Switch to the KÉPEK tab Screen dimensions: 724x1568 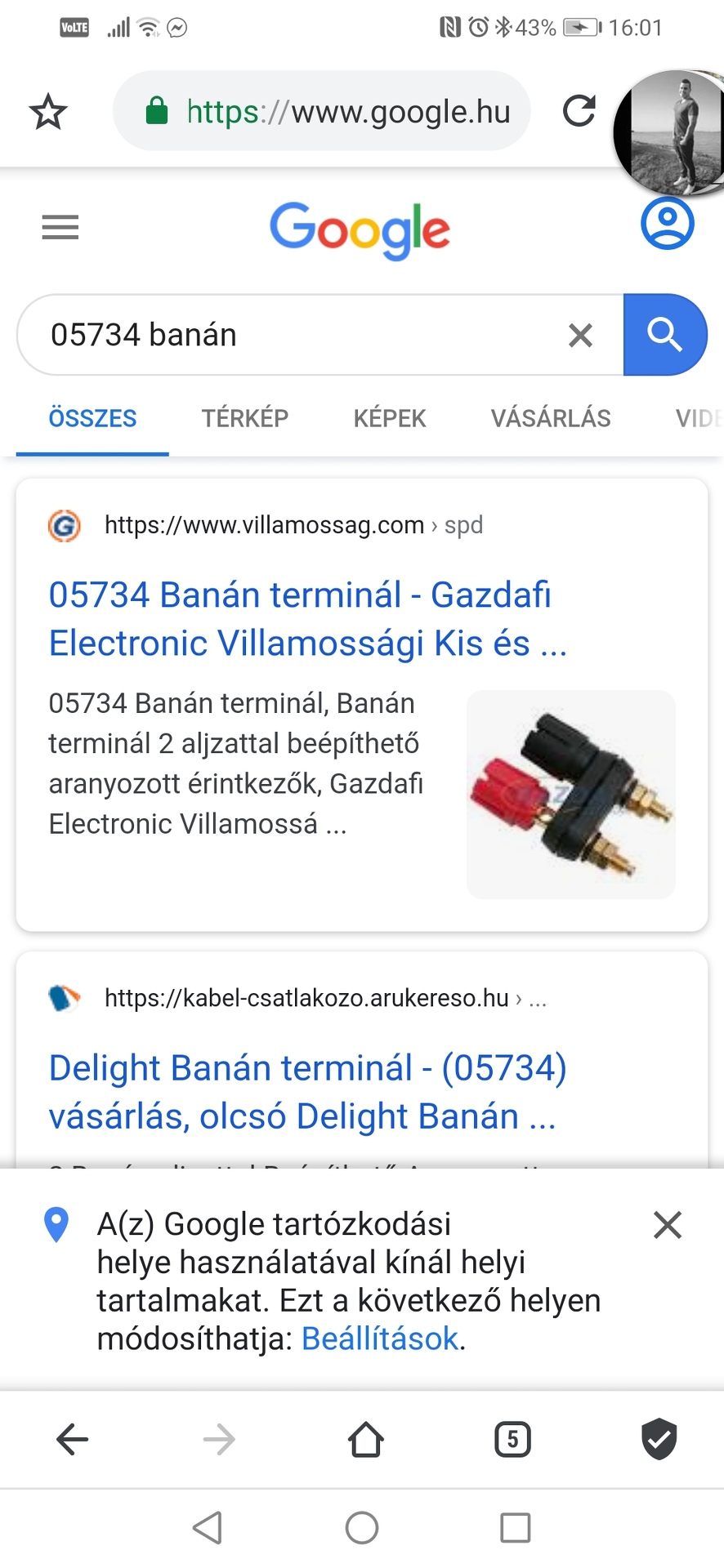390,418
